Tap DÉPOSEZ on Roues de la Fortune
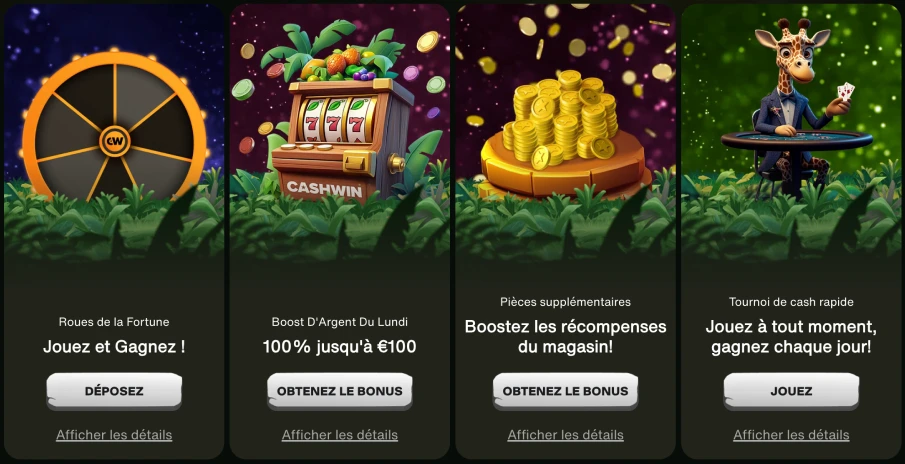 point(114,391)
